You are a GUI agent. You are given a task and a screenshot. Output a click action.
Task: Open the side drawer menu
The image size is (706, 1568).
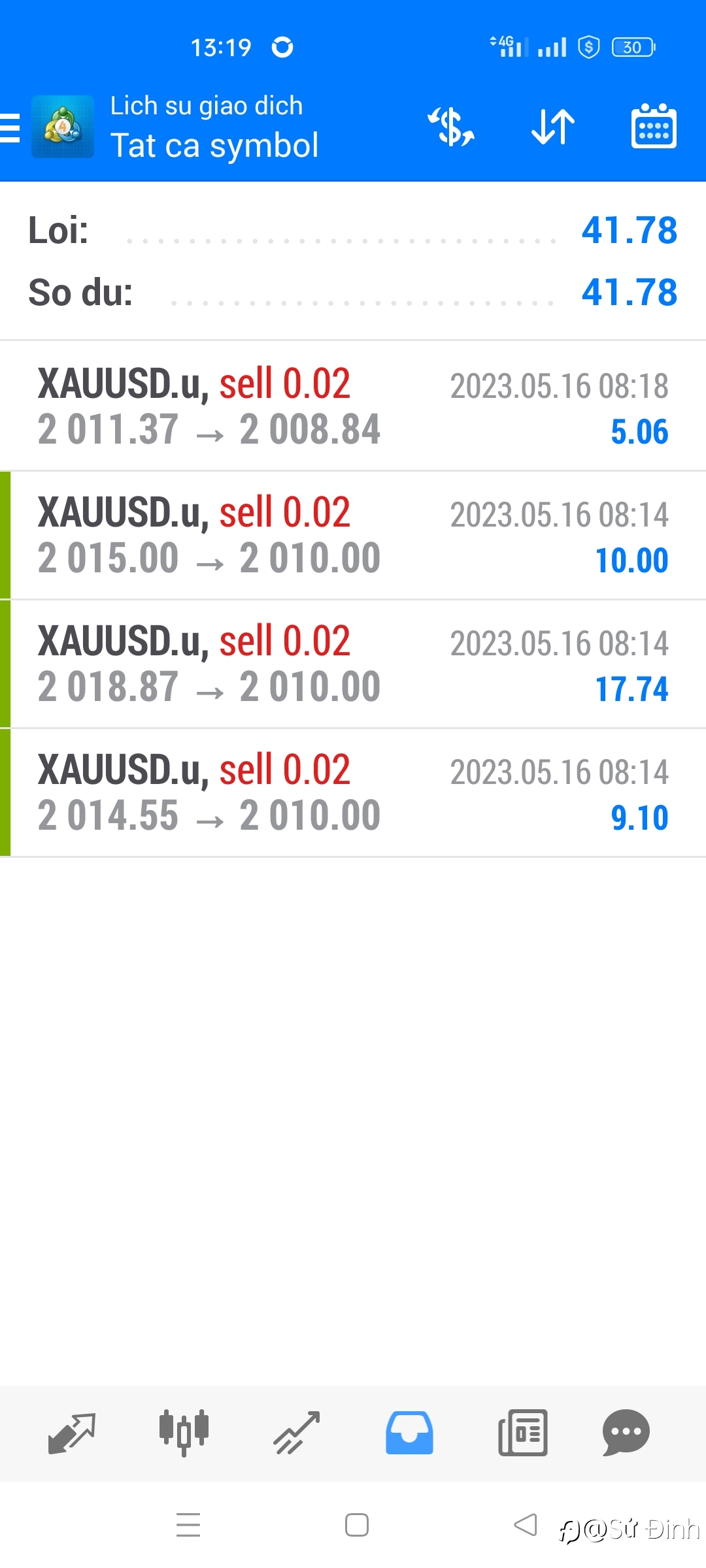pos(10,127)
